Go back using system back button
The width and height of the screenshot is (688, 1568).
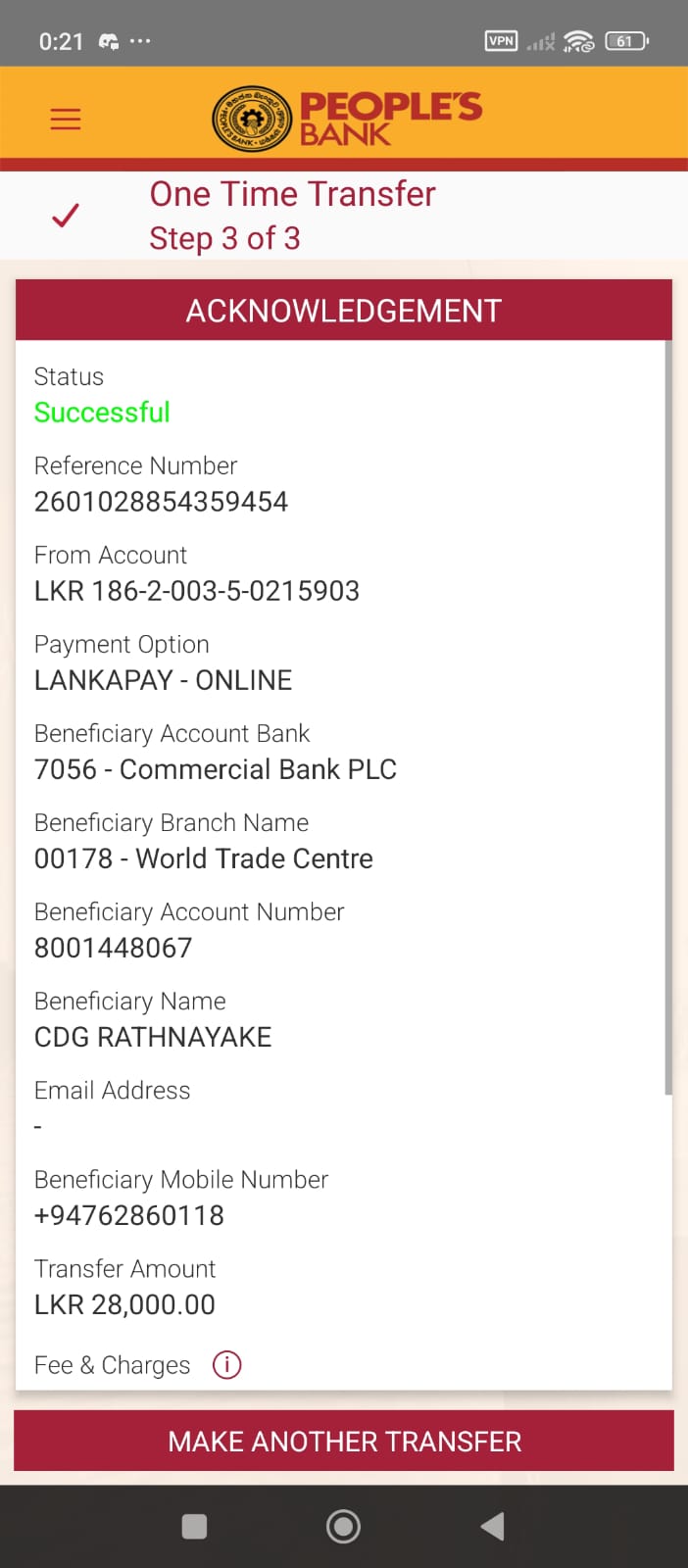coord(493,1526)
